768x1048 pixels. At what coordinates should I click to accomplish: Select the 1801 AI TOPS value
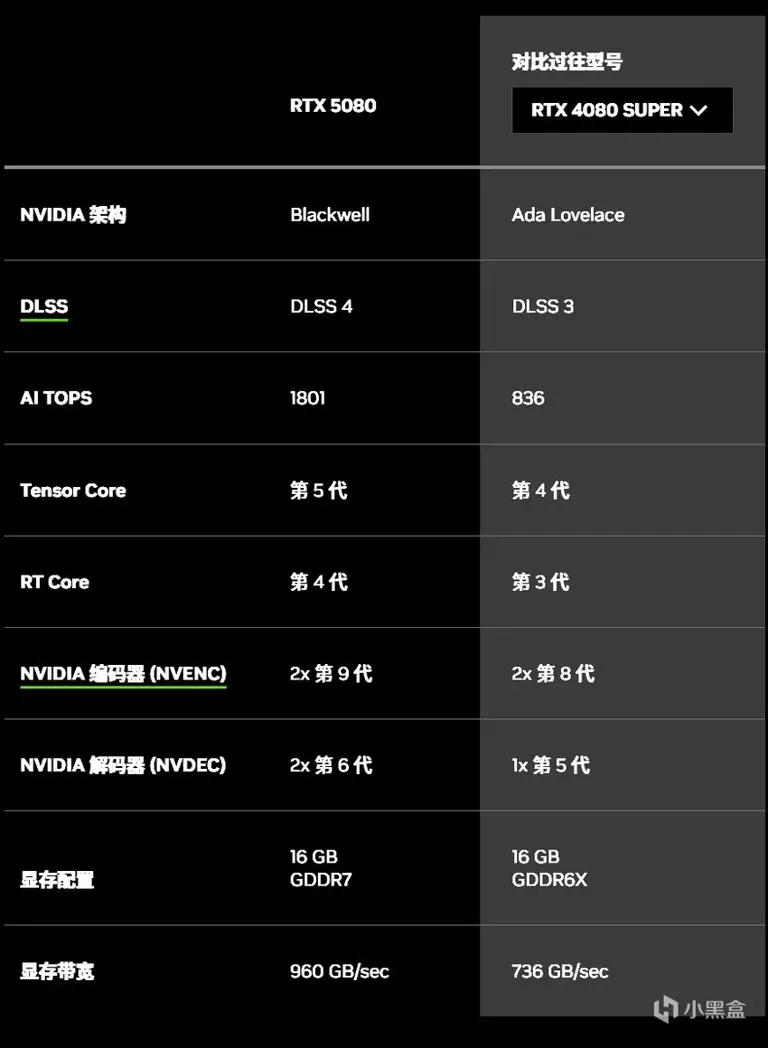307,398
